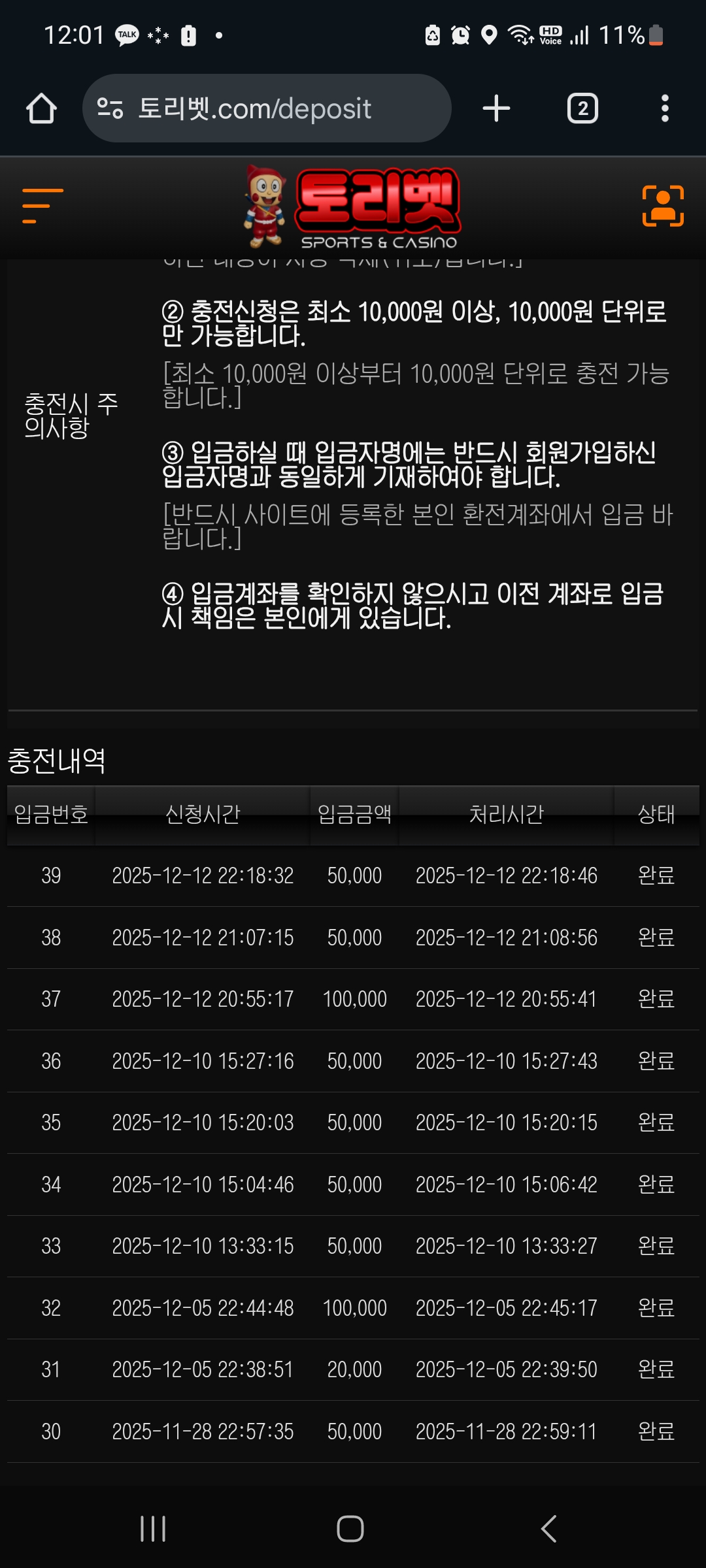Image resolution: width=706 pixels, height=1568 pixels.
Task: Open the user profile icon
Action: pos(663,206)
